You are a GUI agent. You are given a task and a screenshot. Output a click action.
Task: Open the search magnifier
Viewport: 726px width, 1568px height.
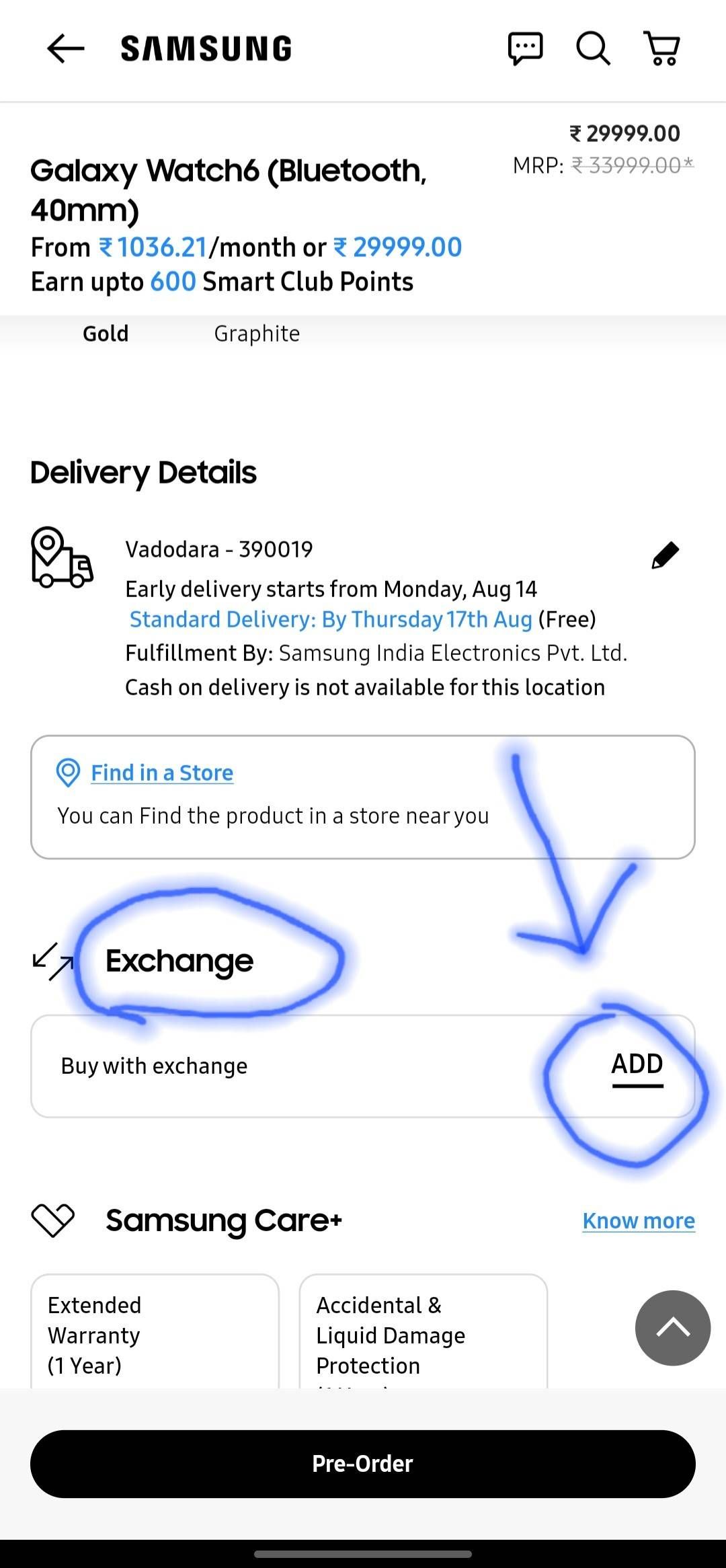pyautogui.click(x=593, y=48)
